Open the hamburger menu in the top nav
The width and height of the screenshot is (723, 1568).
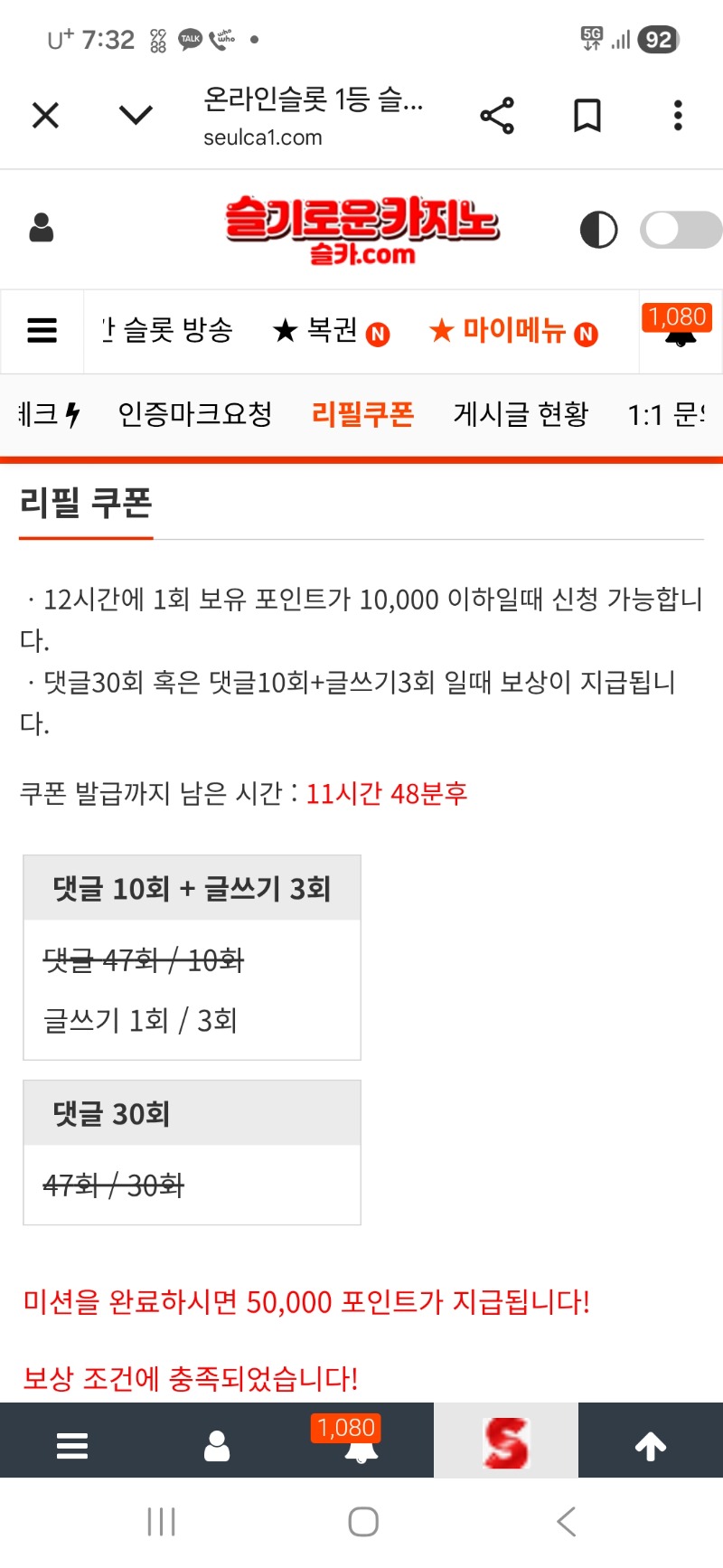click(42, 331)
